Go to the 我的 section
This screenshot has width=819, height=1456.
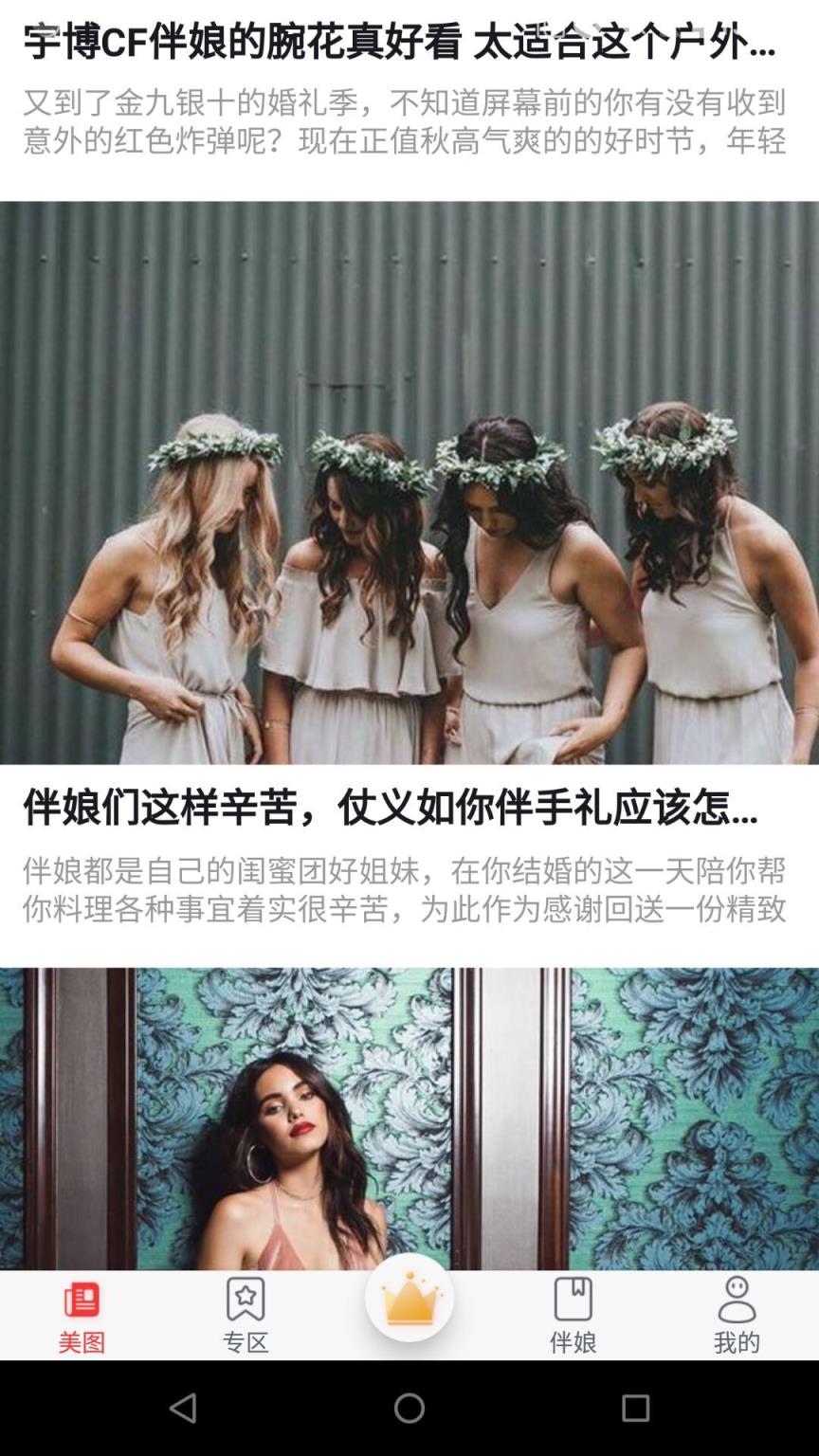737,1318
